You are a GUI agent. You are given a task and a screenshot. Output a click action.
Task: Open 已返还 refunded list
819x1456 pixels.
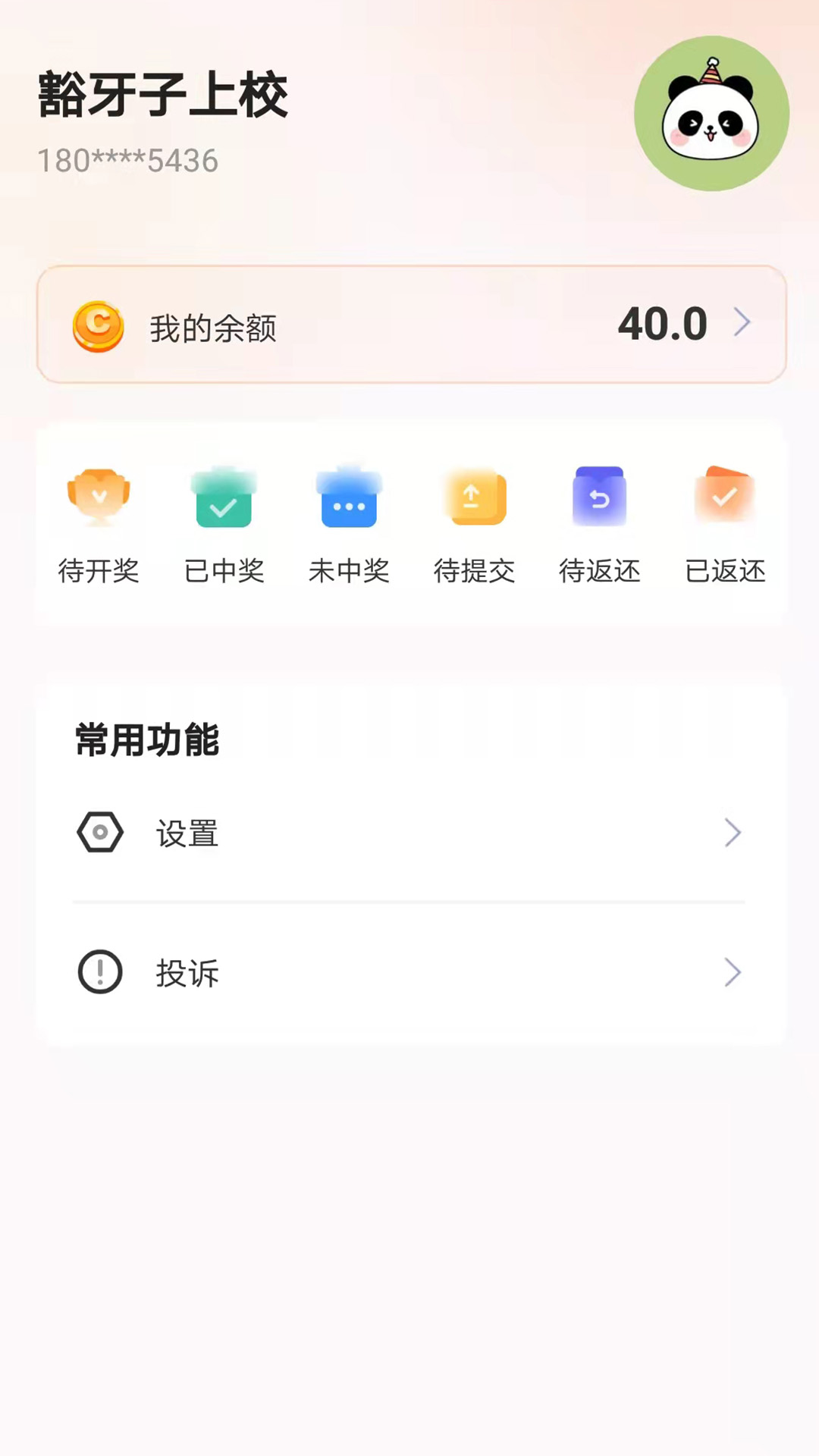(725, 525)
